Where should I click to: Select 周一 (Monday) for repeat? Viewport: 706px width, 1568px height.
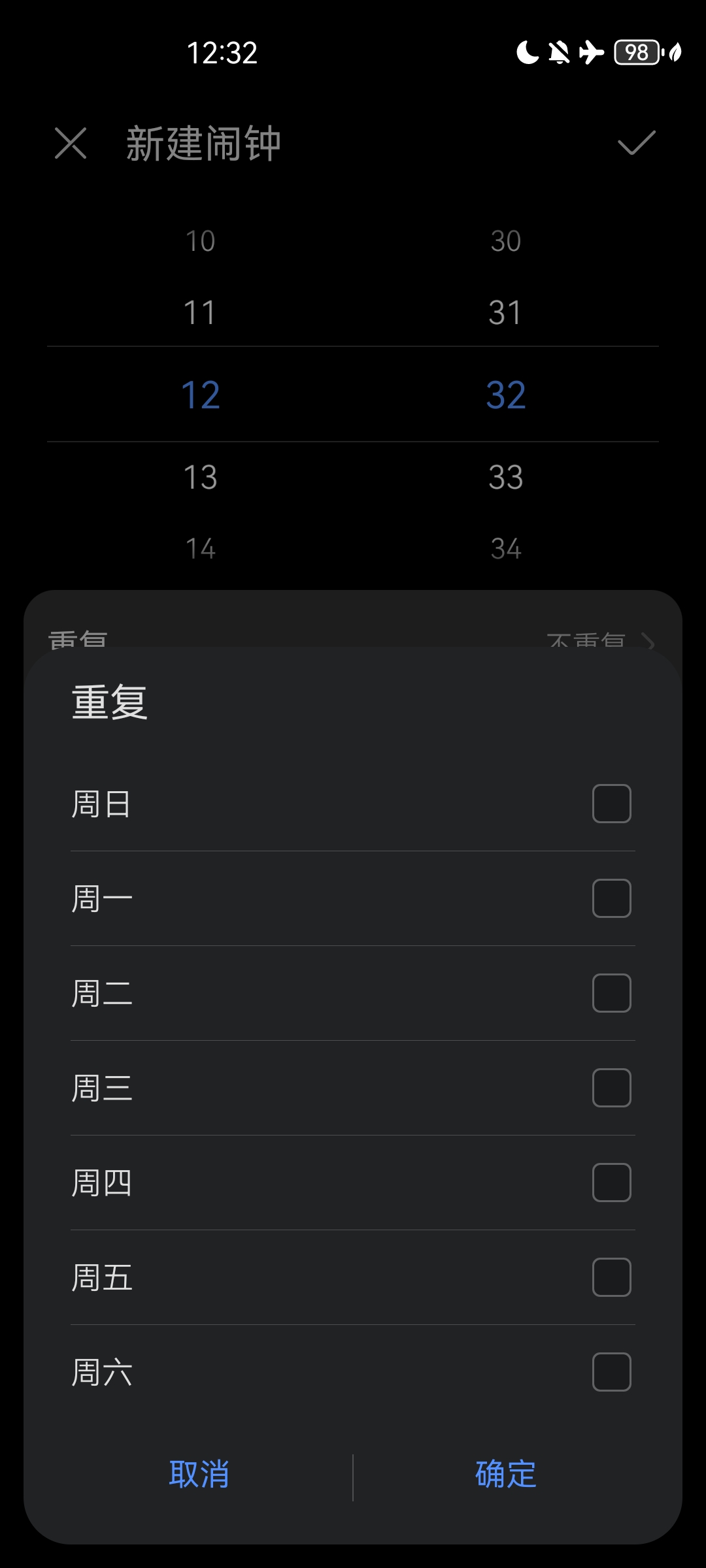point(611,898)
